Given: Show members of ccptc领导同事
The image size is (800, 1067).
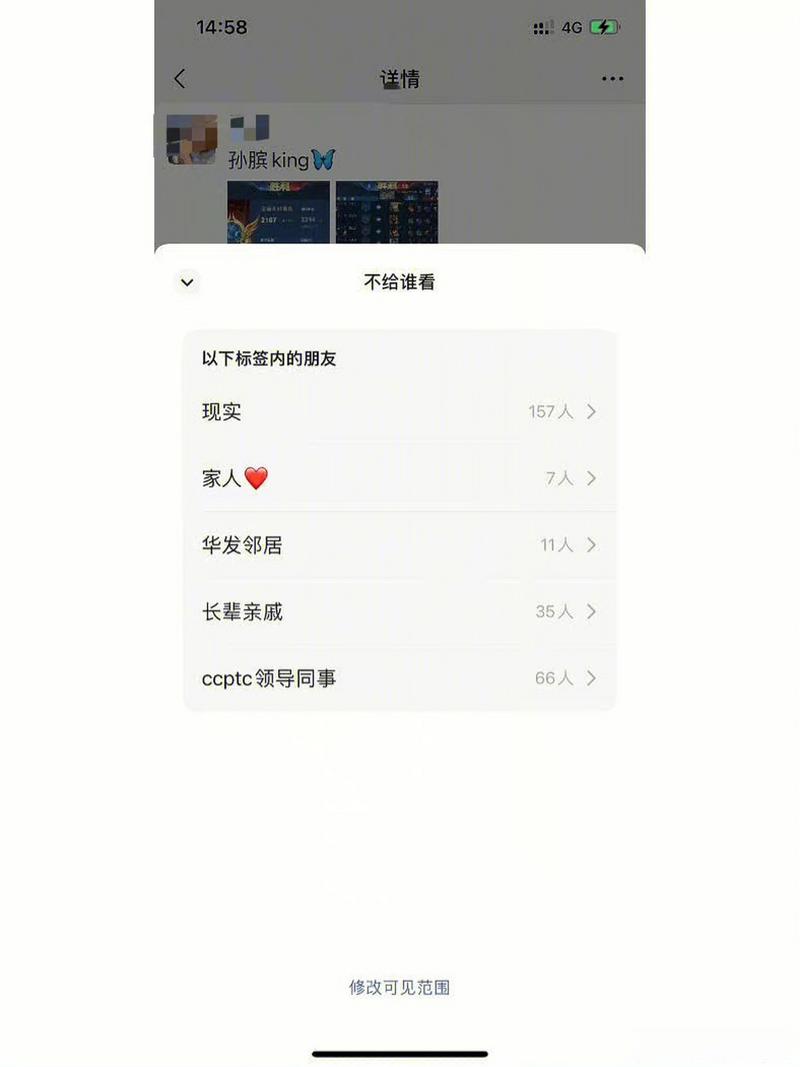Looking at the screenshot, I should 399,678.
